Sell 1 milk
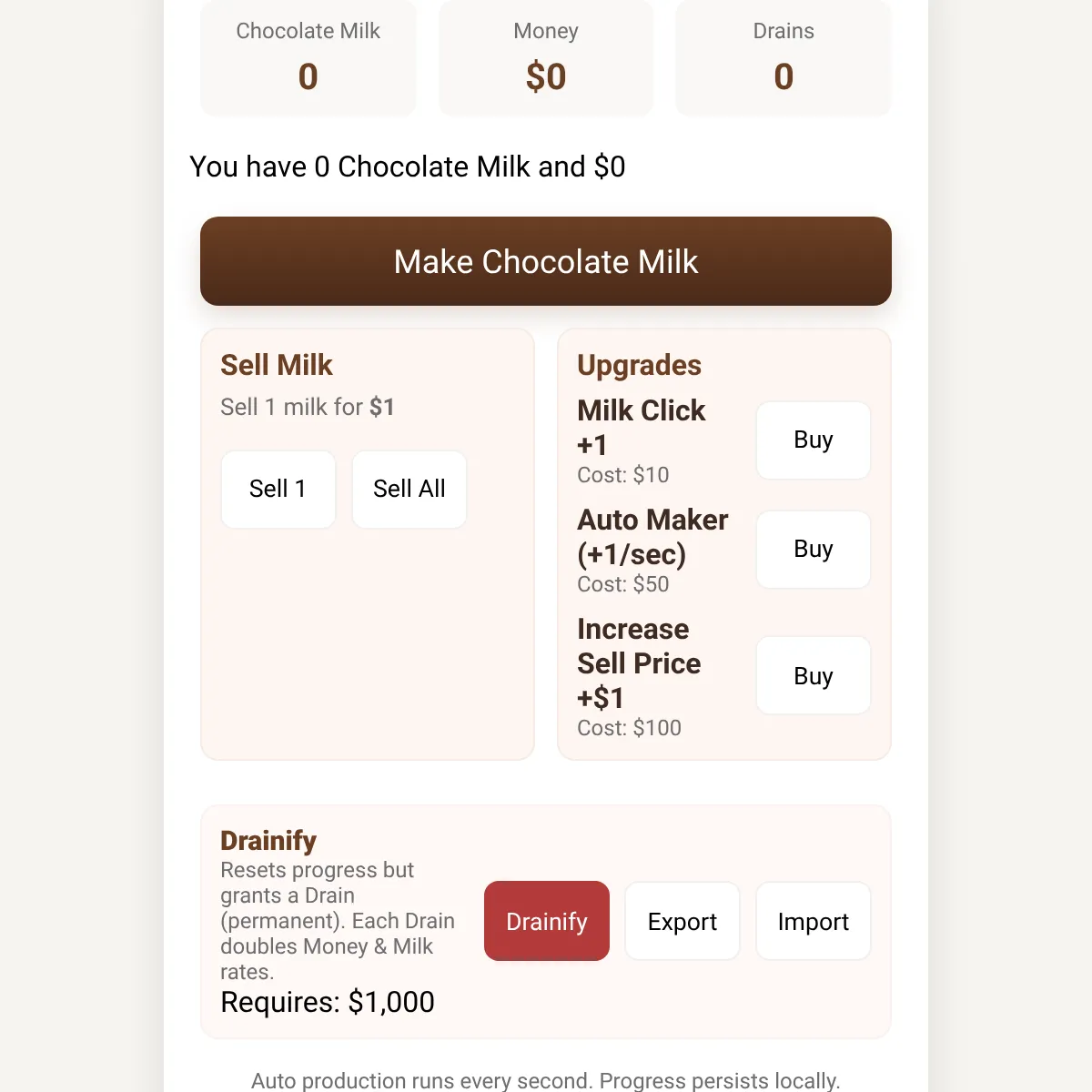Image resolution: width=1092 pixels, height=1092 pixels. coord(278,490)
